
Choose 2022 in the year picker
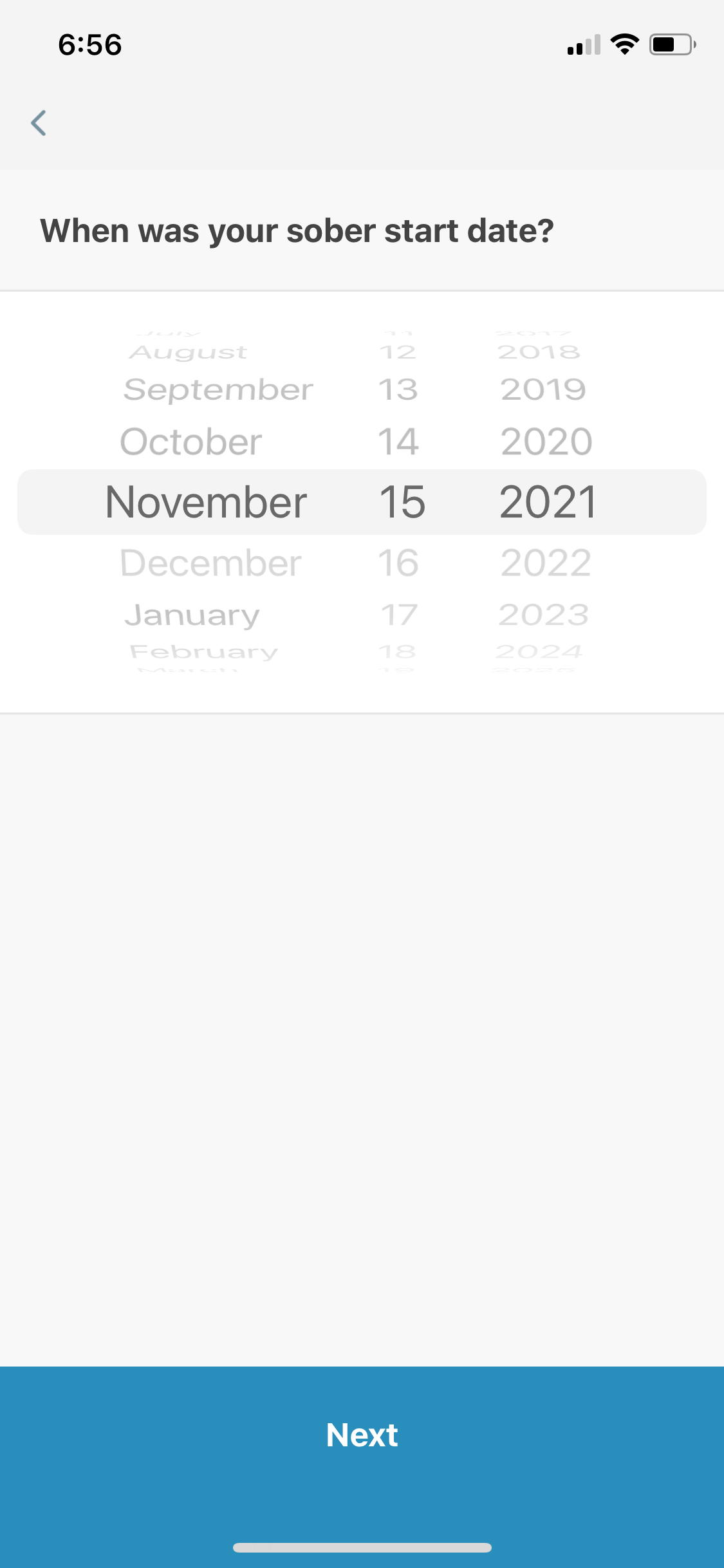[x=546, y=563]
